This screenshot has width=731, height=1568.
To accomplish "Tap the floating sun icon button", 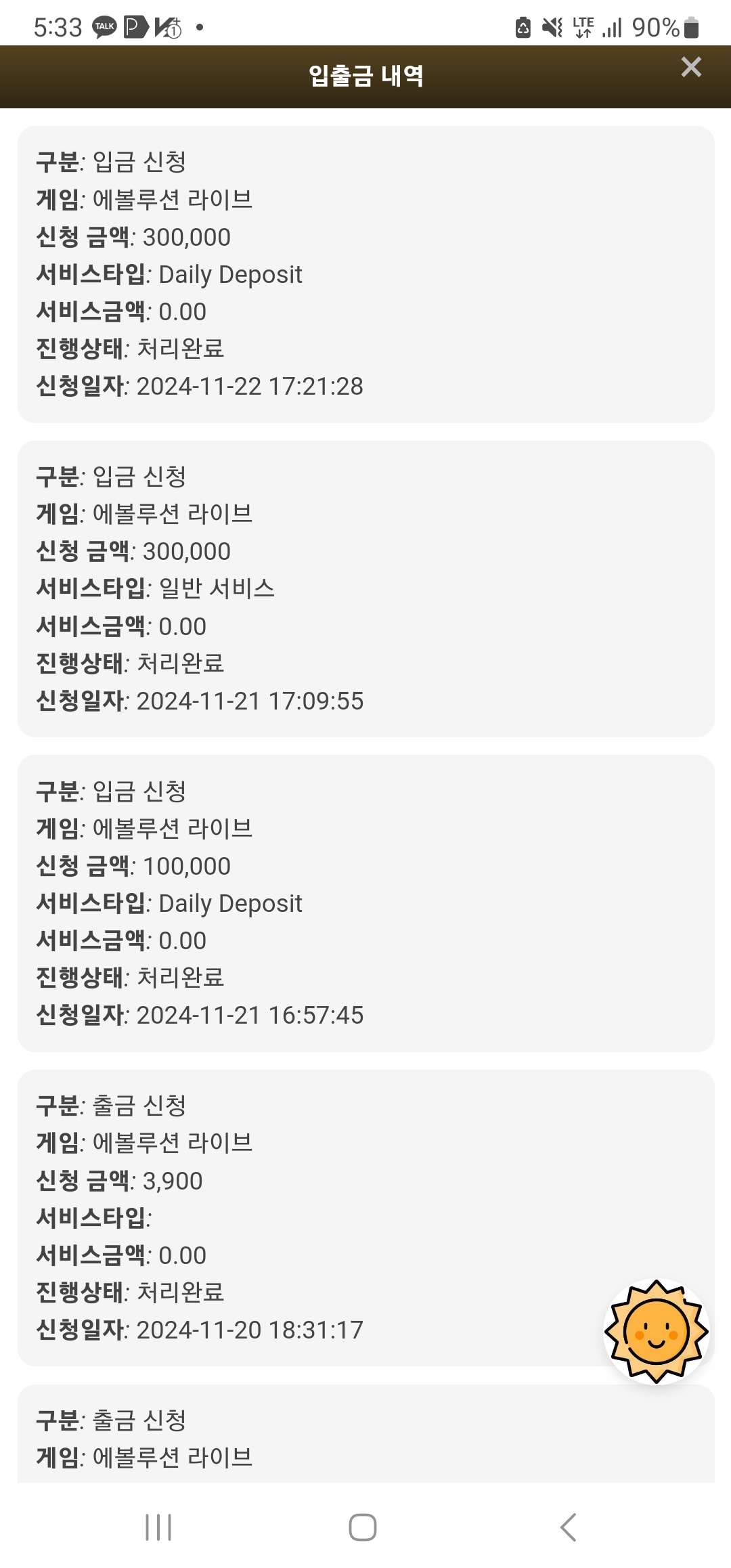I will click(657, 1331).
